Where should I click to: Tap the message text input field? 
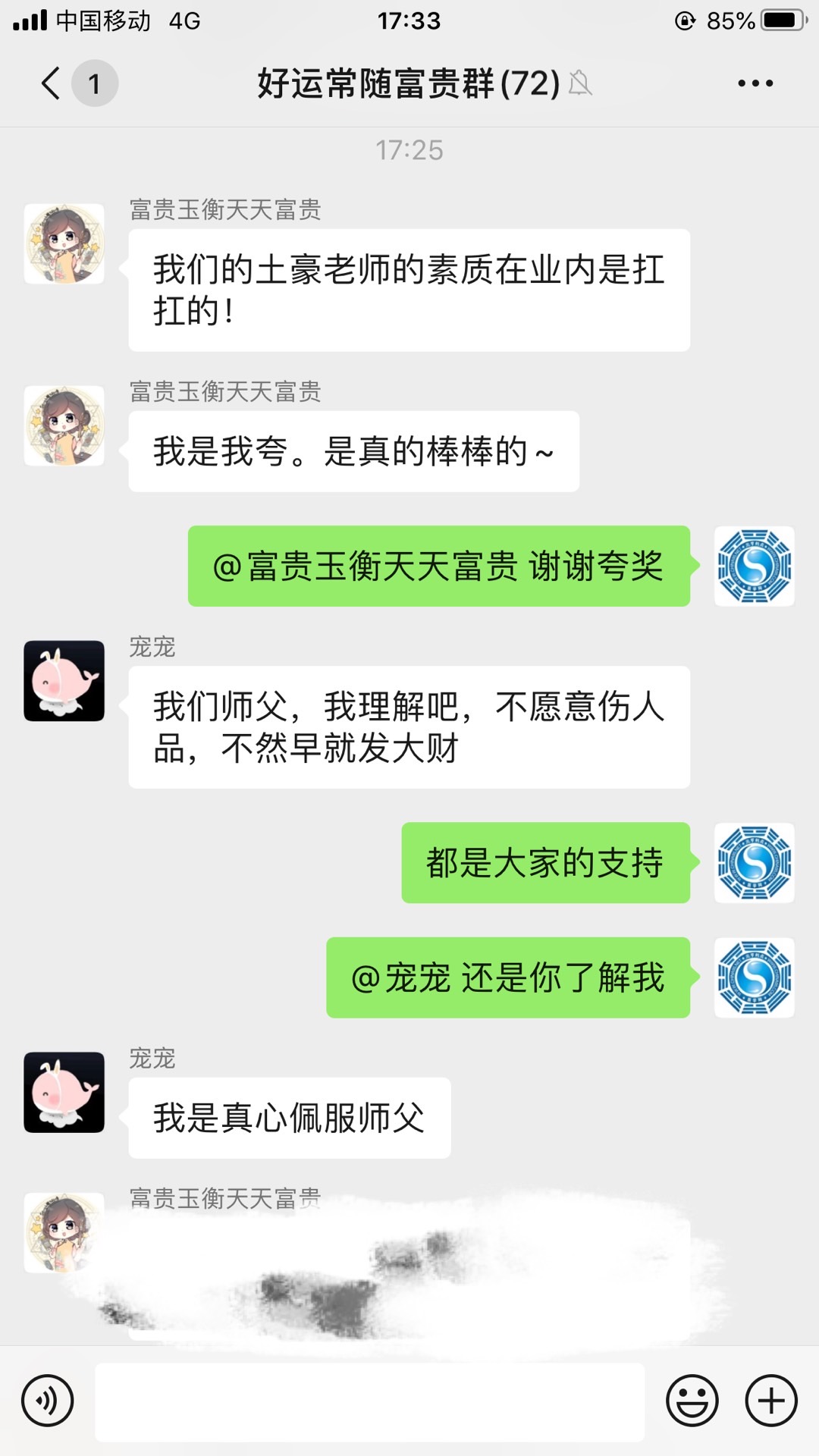coord(369,1401)
